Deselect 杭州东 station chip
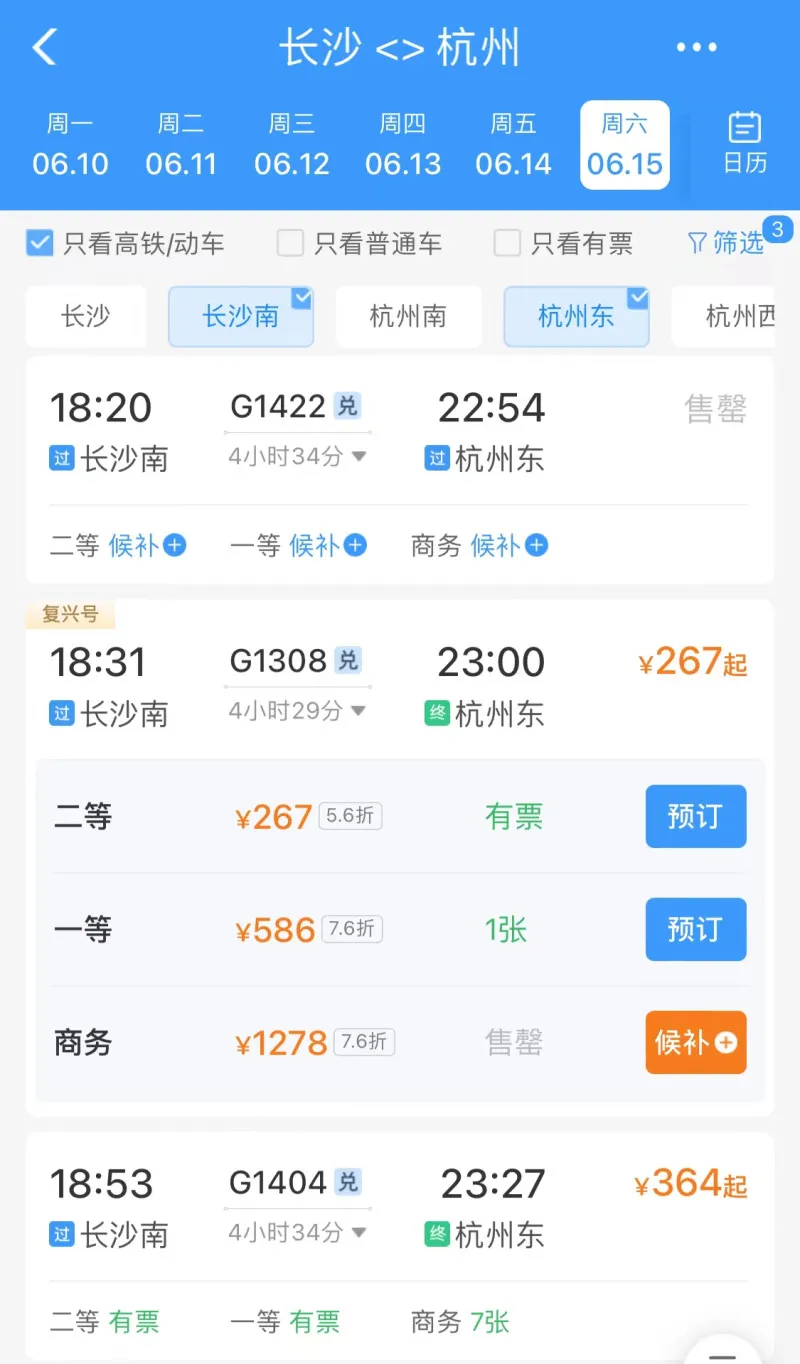 (576, 317)
